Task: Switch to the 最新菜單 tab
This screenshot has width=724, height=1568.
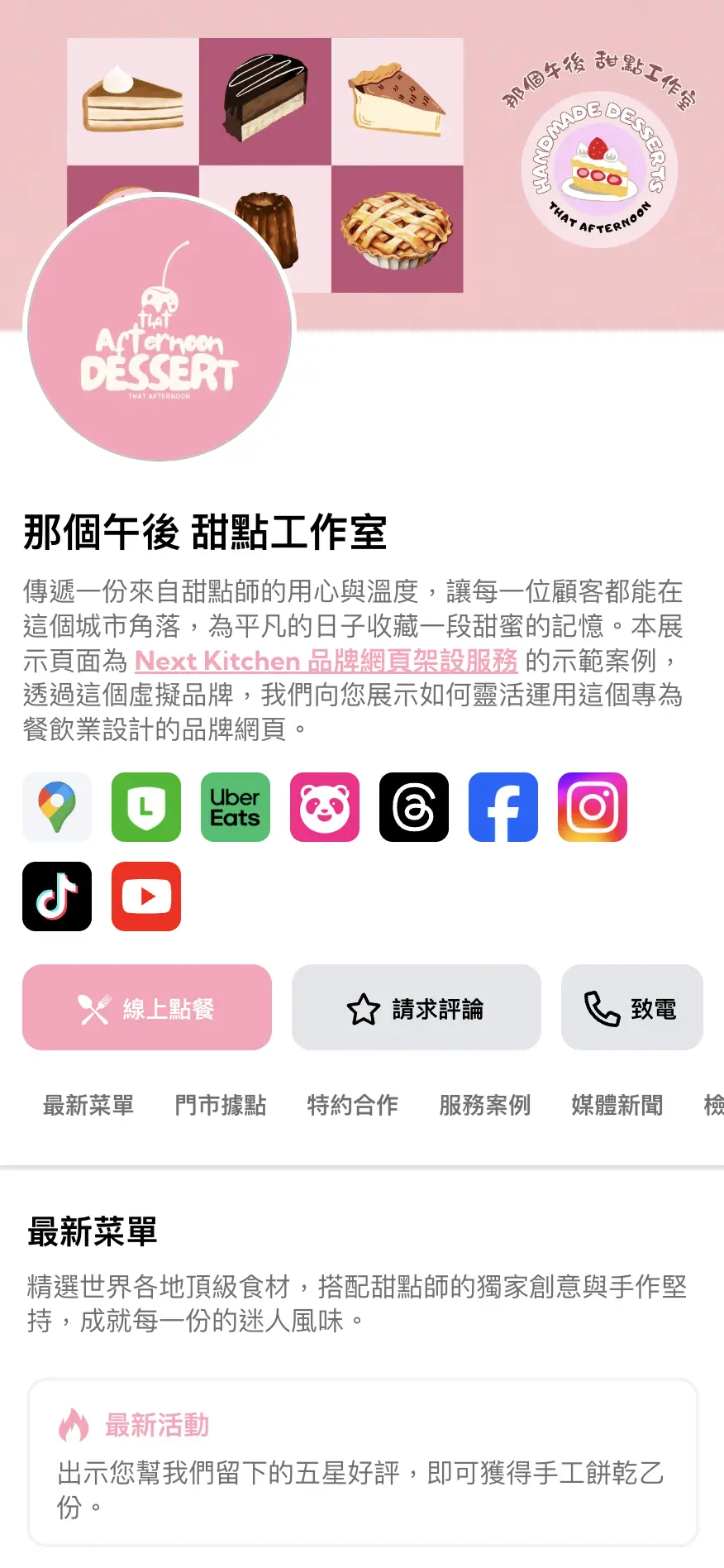Action: (x=88, y=1106)
